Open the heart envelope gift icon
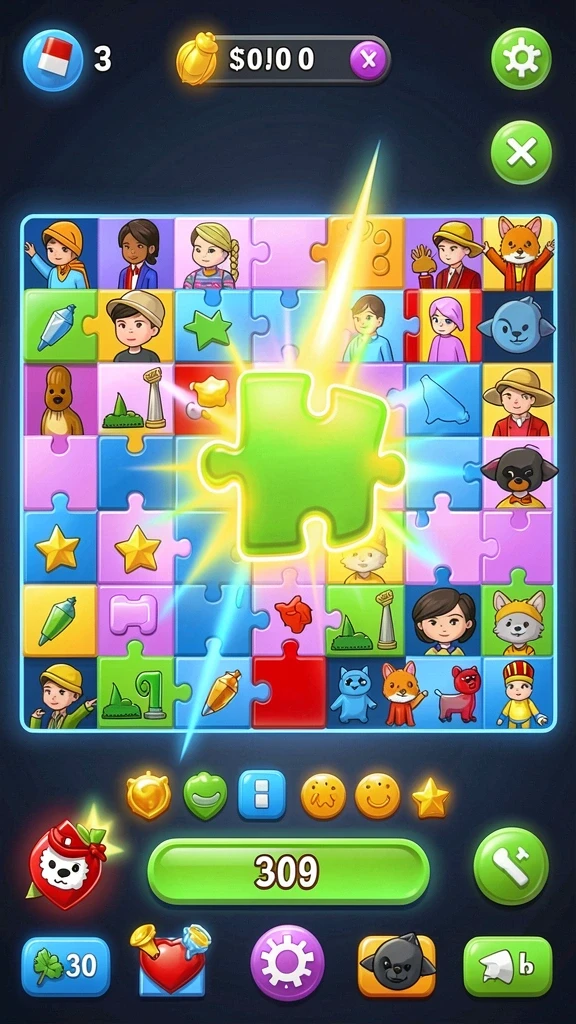This screenshot has width=576, height=1024. [171, 961]
